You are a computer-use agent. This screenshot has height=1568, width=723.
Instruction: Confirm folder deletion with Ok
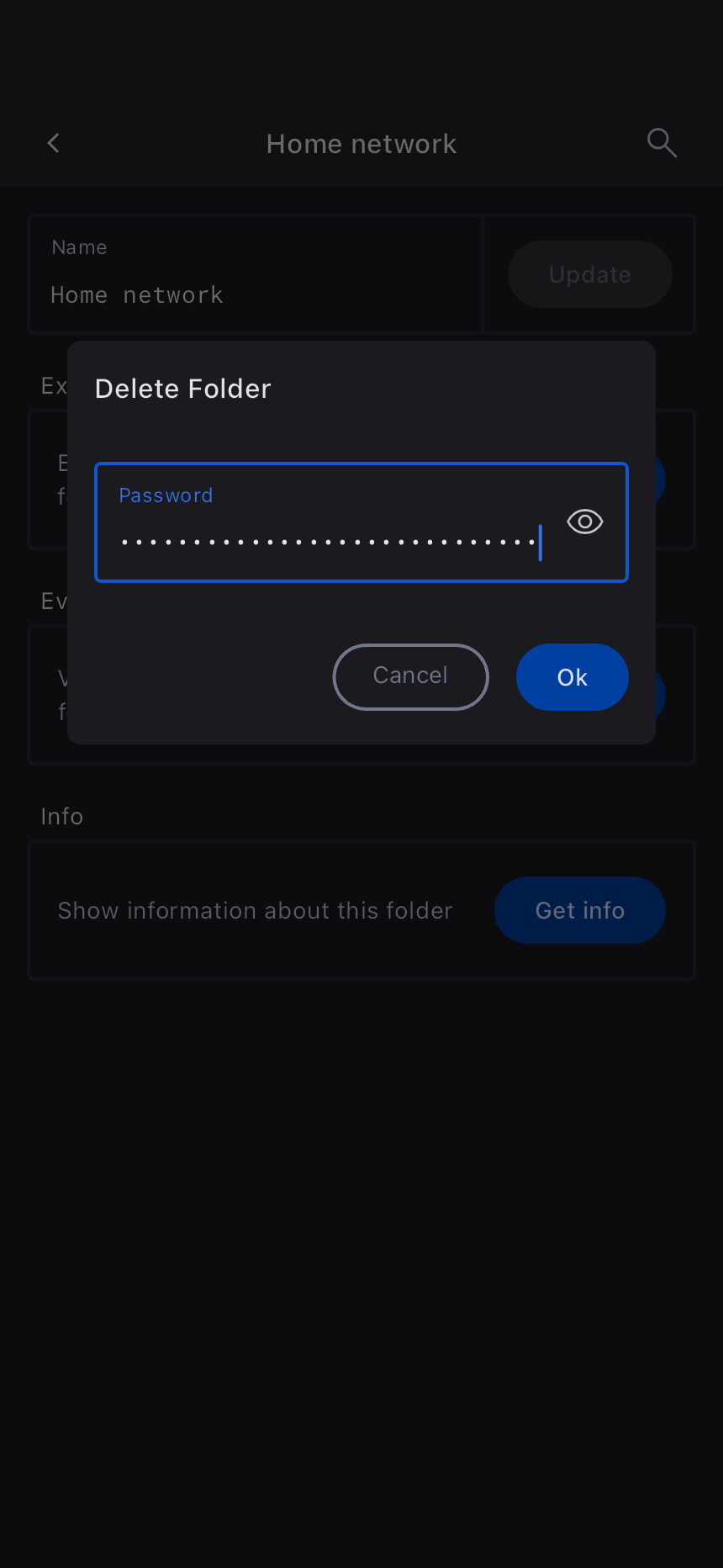[x=572, y=677]
